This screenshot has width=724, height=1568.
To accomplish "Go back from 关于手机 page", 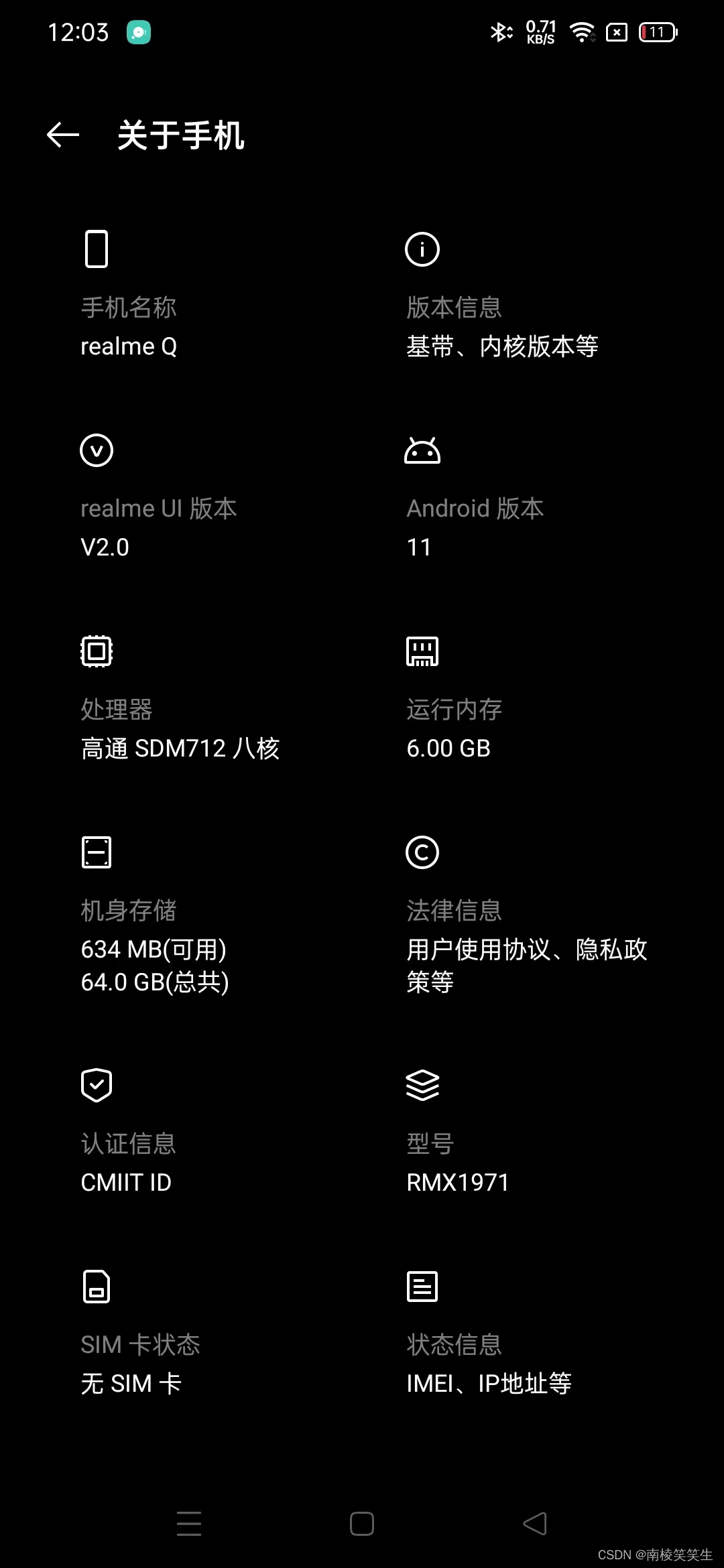I will click(x=63, y=135).
